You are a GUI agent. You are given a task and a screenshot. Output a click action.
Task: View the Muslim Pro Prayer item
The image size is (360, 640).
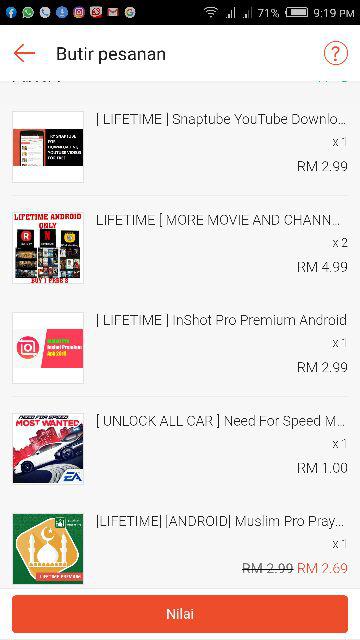(180, 549)
